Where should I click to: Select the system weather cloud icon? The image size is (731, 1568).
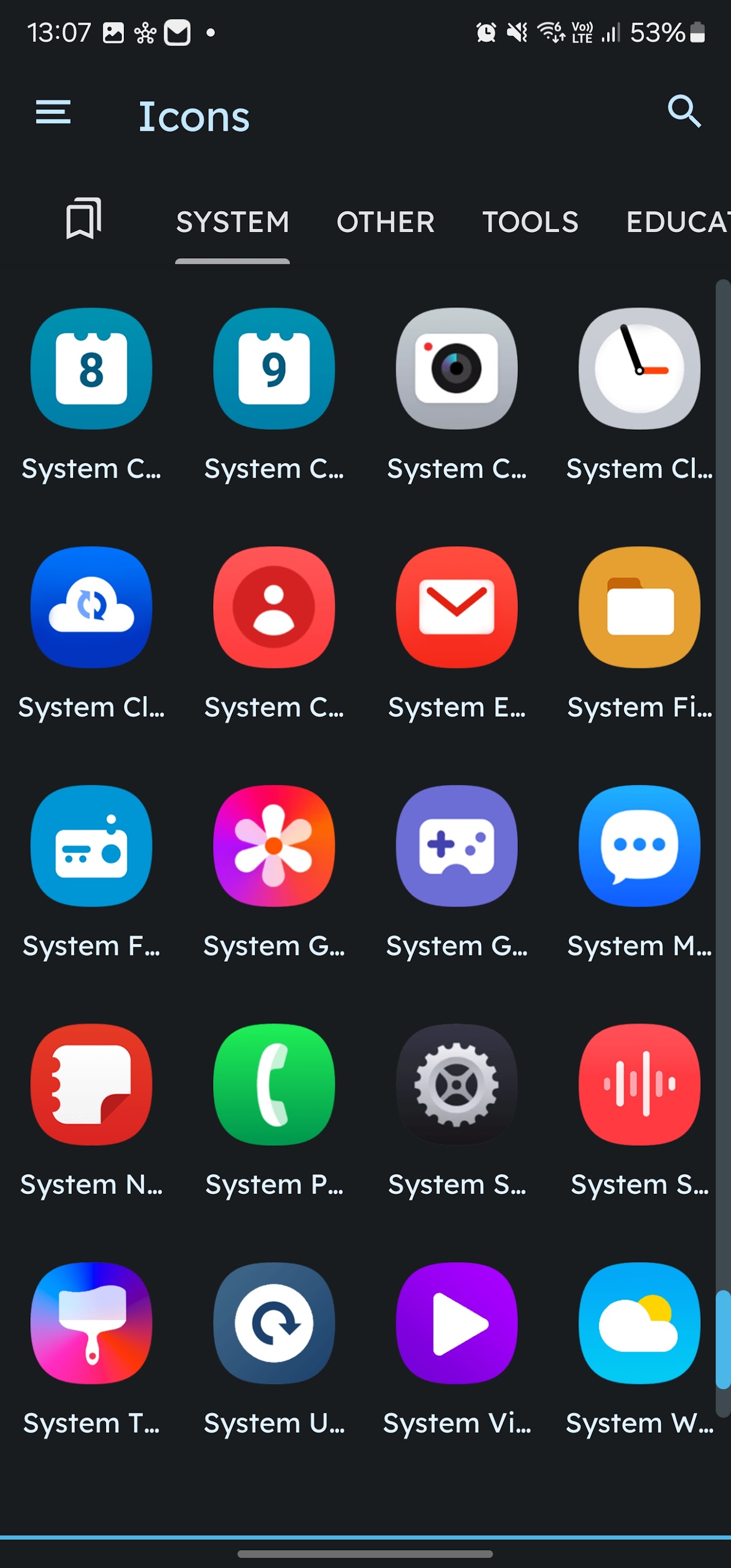coord(639,1323)
